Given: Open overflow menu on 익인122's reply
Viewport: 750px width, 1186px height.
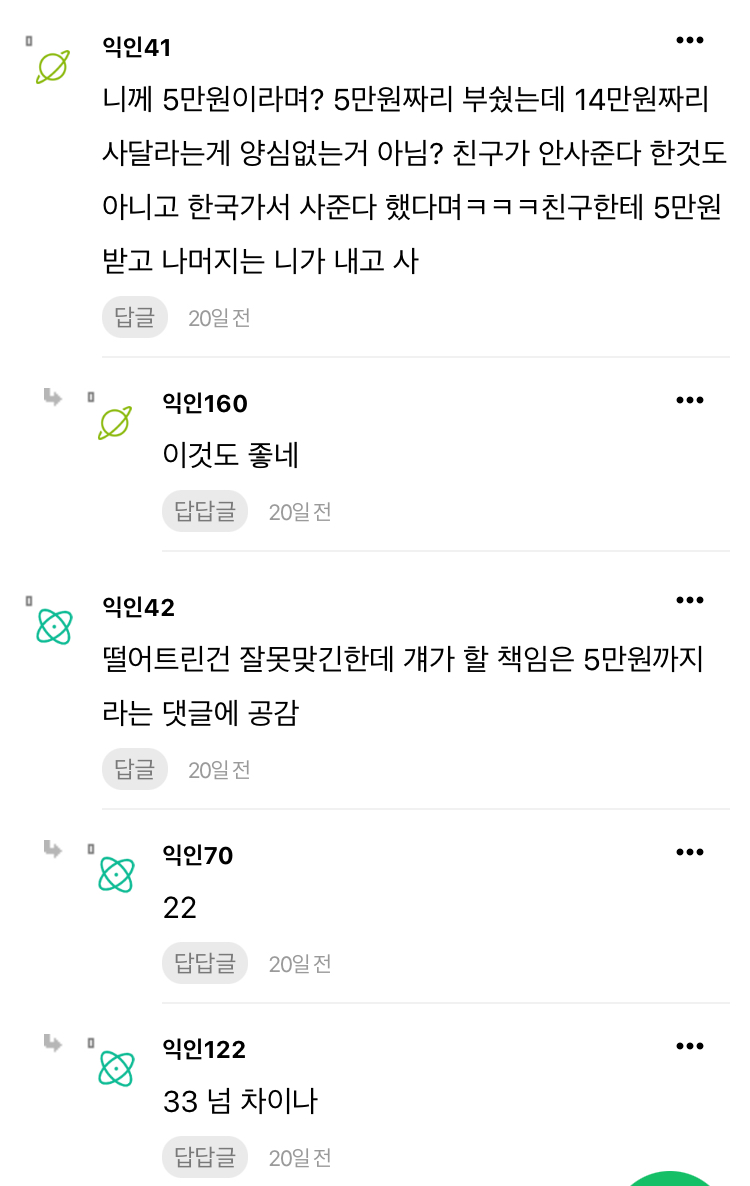Looking at the screenshot, I should point(690,1046).
